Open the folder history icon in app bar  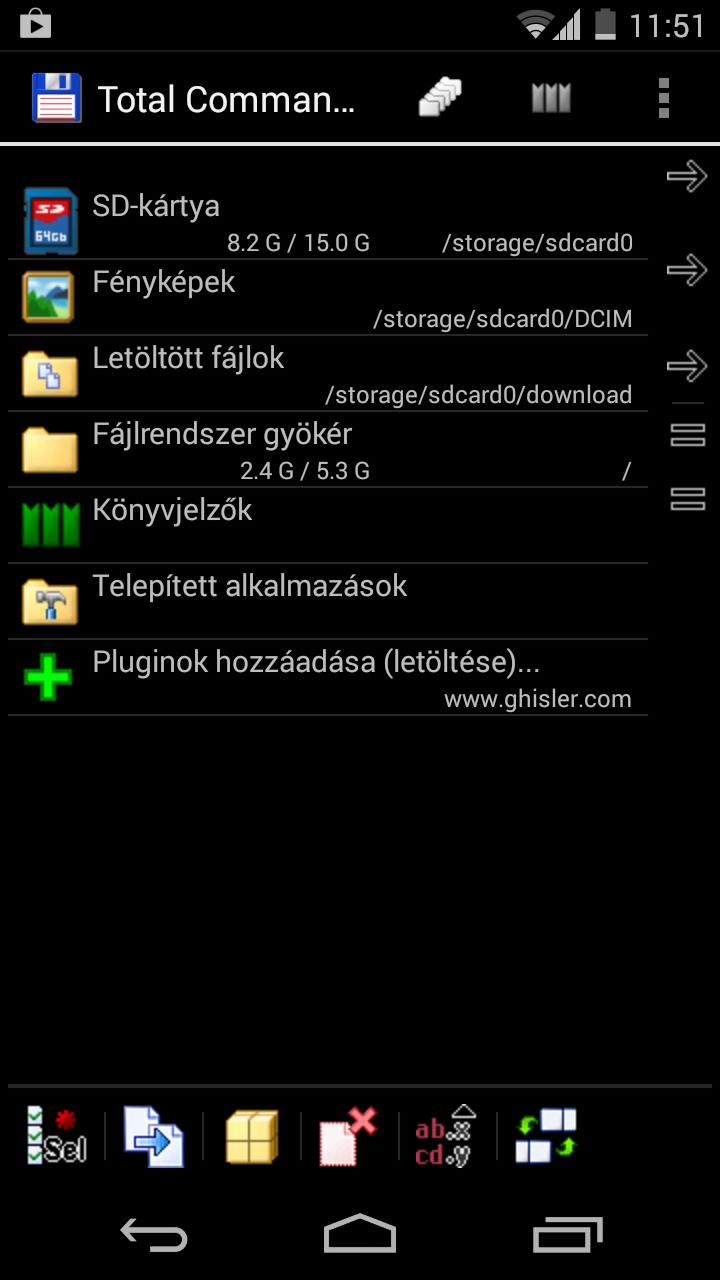click(440, 99)
